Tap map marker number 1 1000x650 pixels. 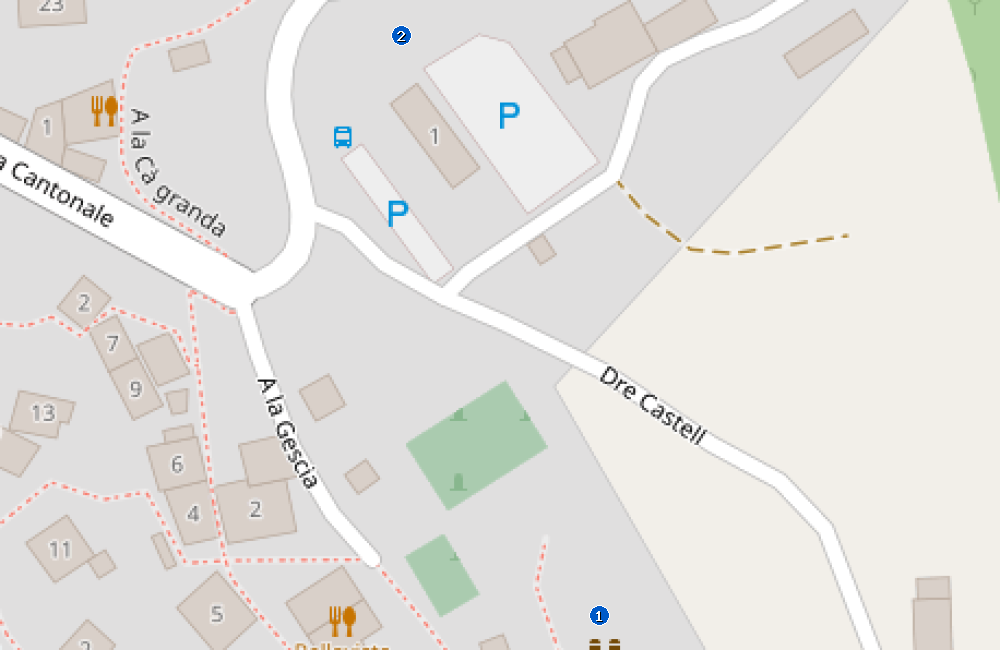(599, 615)
